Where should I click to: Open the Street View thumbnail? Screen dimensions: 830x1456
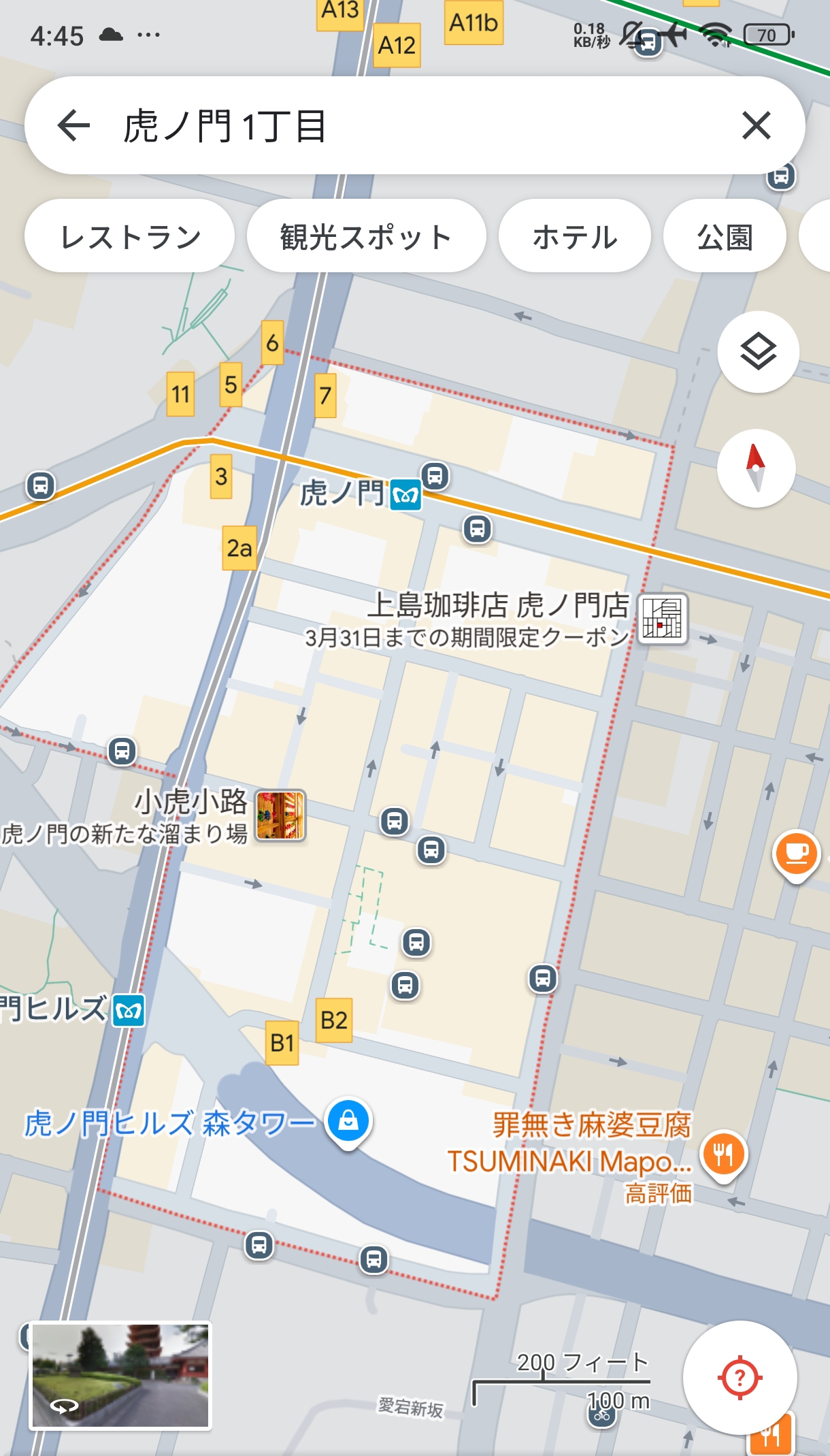pos(120,1376)
